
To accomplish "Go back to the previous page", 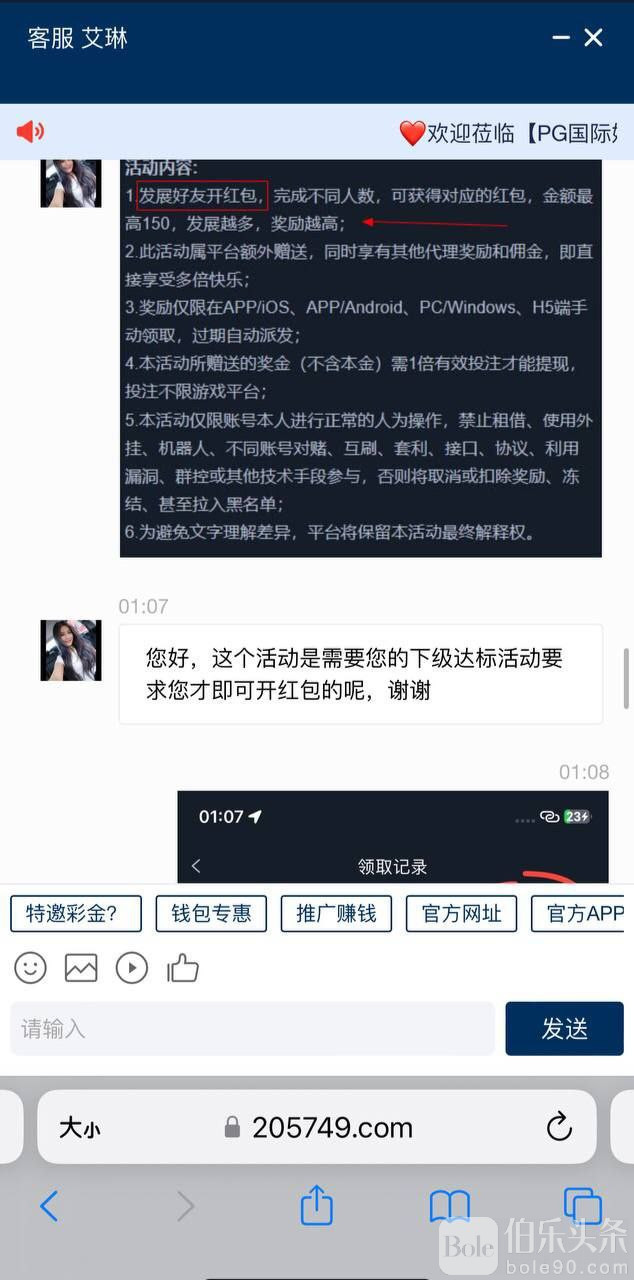I will tap(48, 1206).
